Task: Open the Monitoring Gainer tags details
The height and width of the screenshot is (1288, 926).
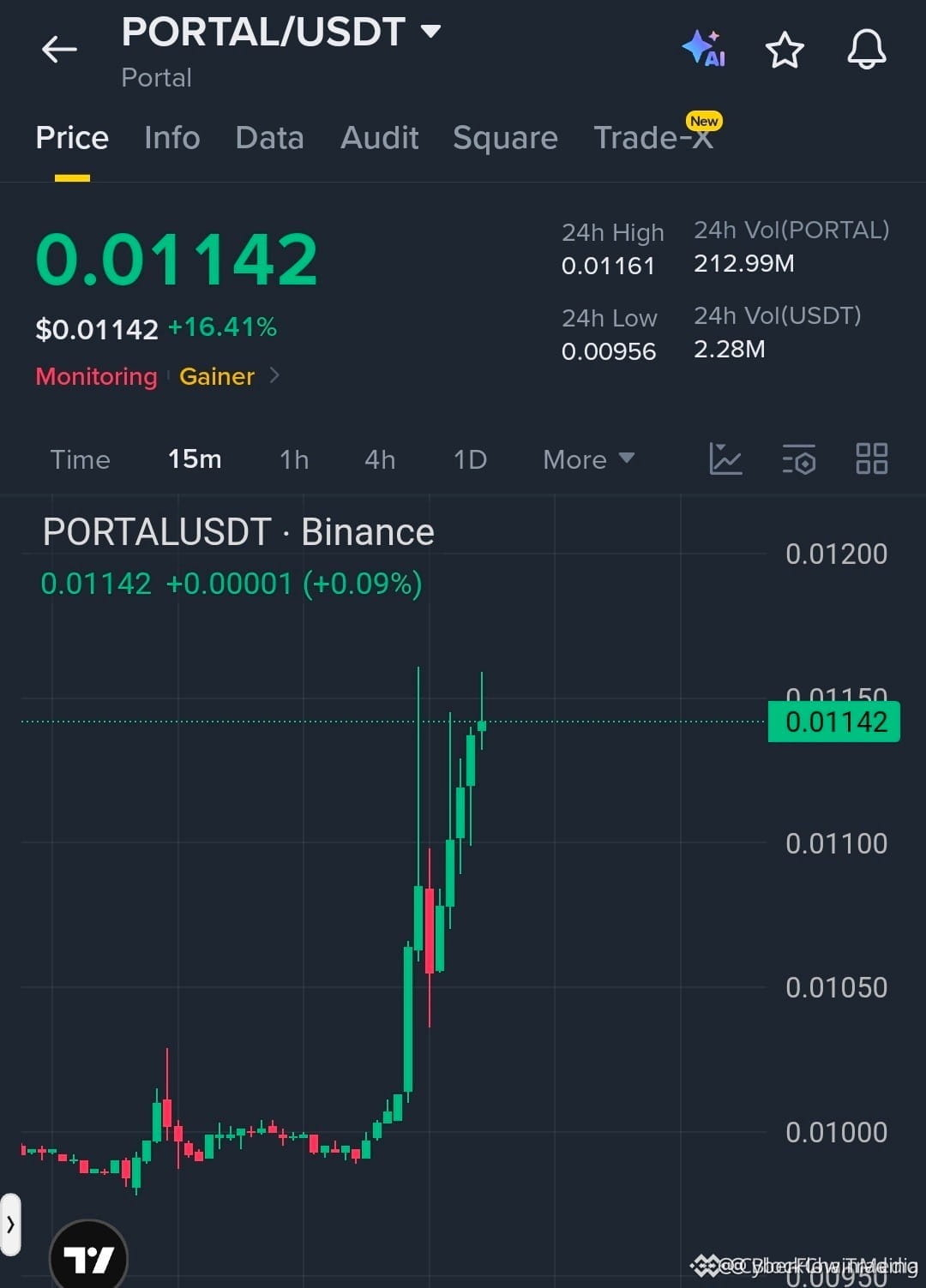Action: (158, 376)
